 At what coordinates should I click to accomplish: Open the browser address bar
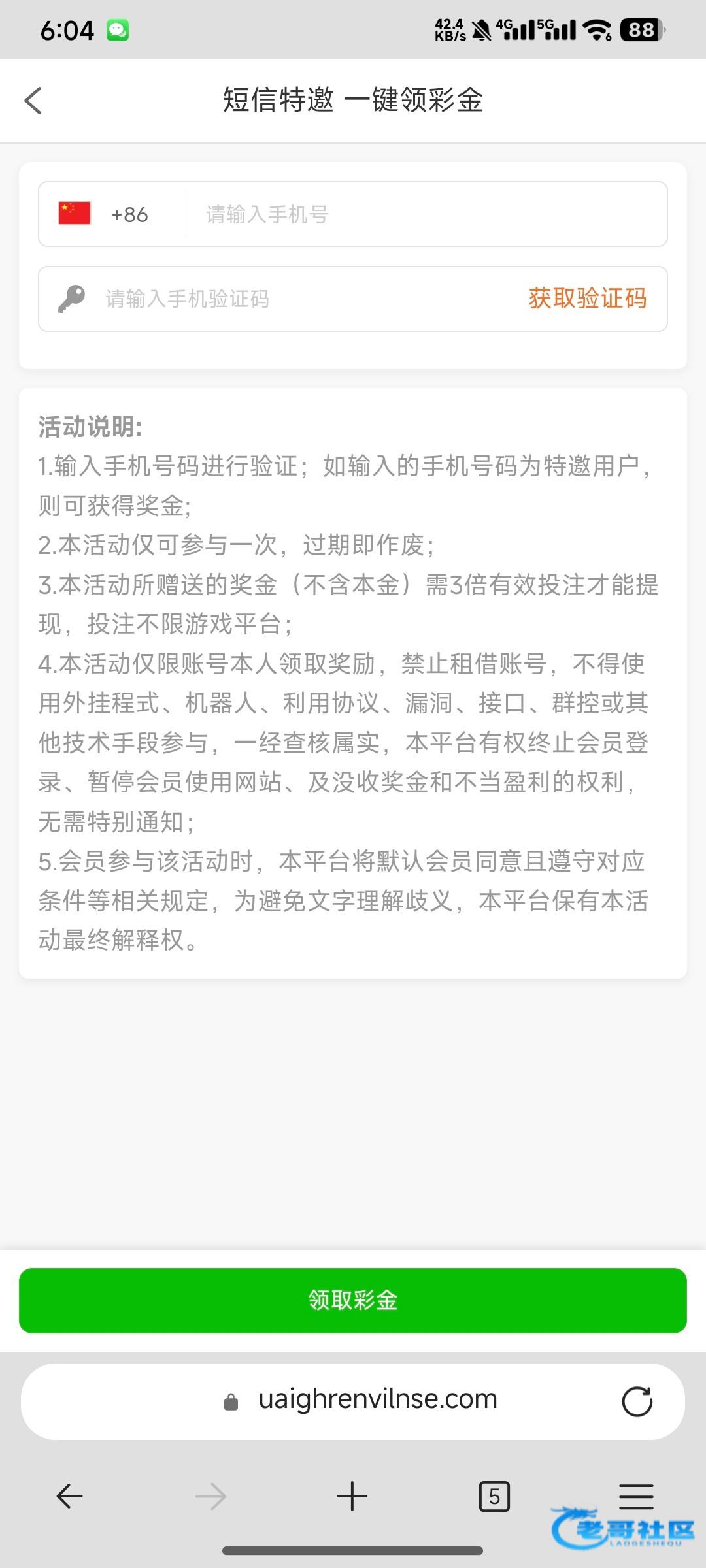point(378,1399)
